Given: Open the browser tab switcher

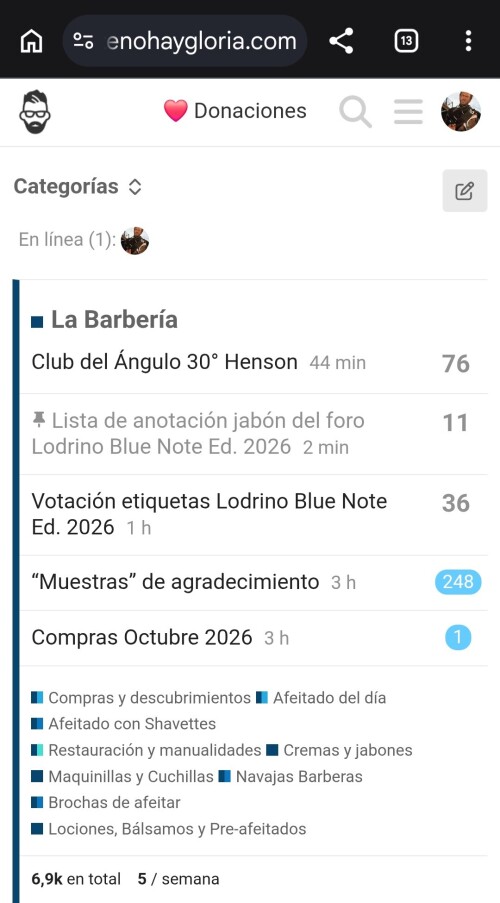Looking at the screenshot, I should pos(406,41).
